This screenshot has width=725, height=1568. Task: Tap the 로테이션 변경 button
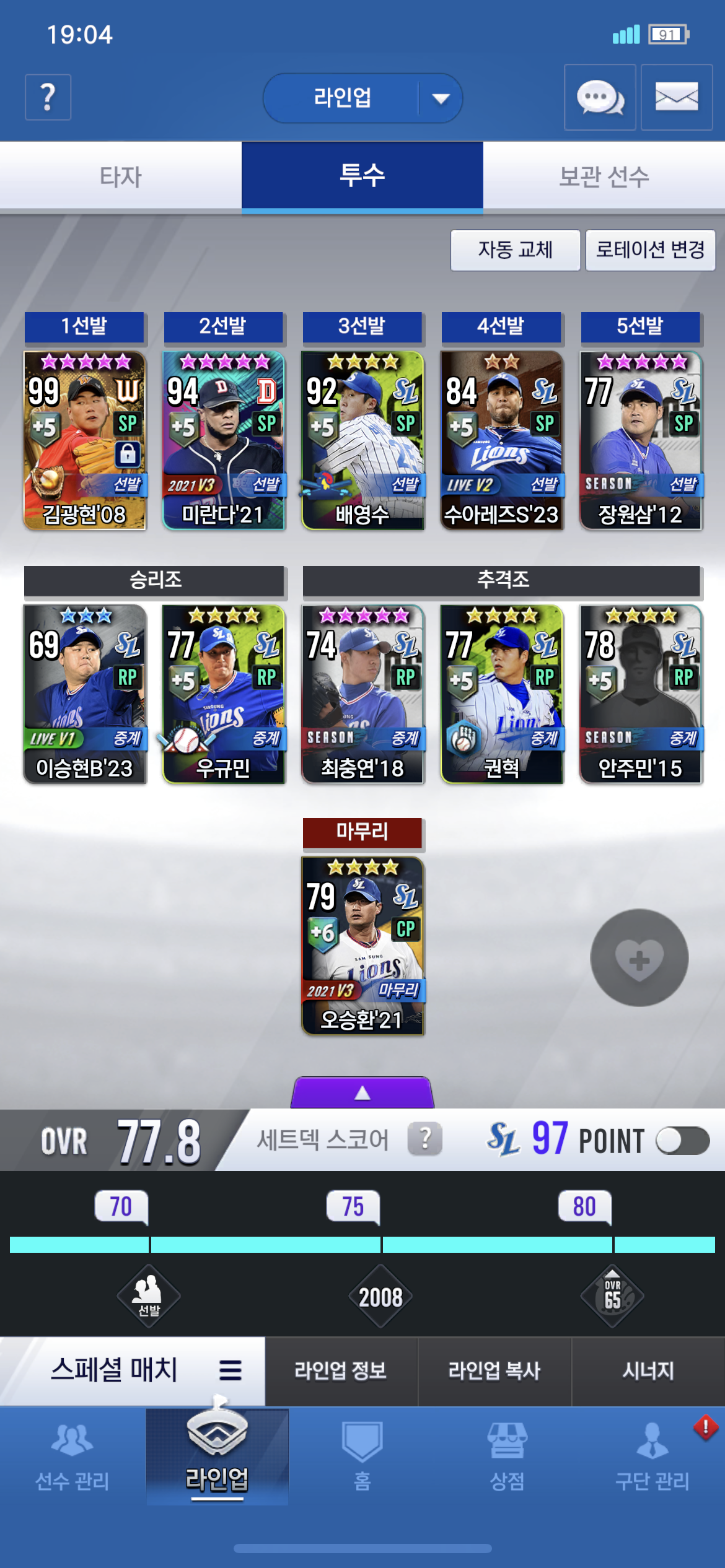(650, 250)
